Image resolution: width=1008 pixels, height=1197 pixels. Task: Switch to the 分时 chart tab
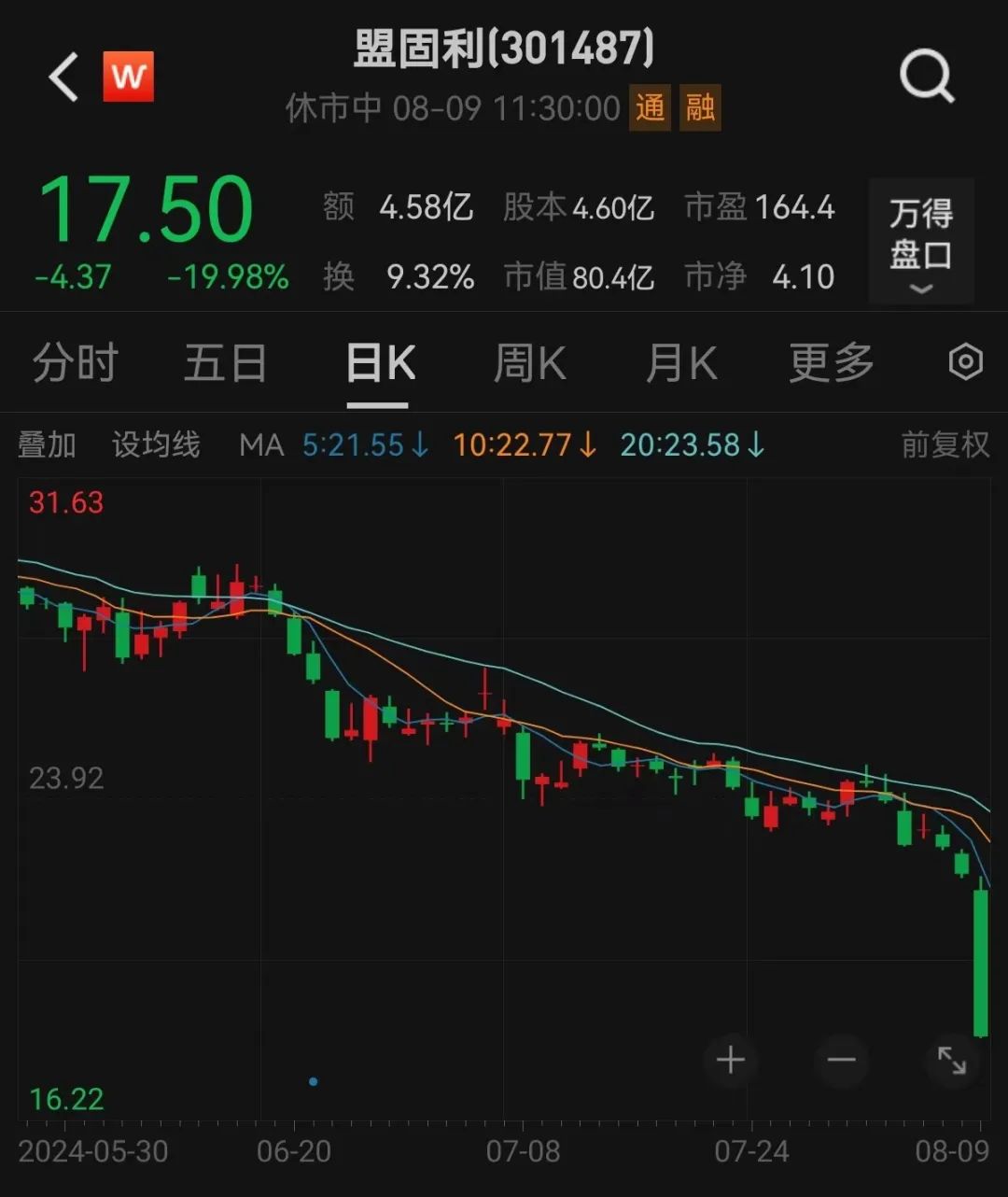pos(75,363)
